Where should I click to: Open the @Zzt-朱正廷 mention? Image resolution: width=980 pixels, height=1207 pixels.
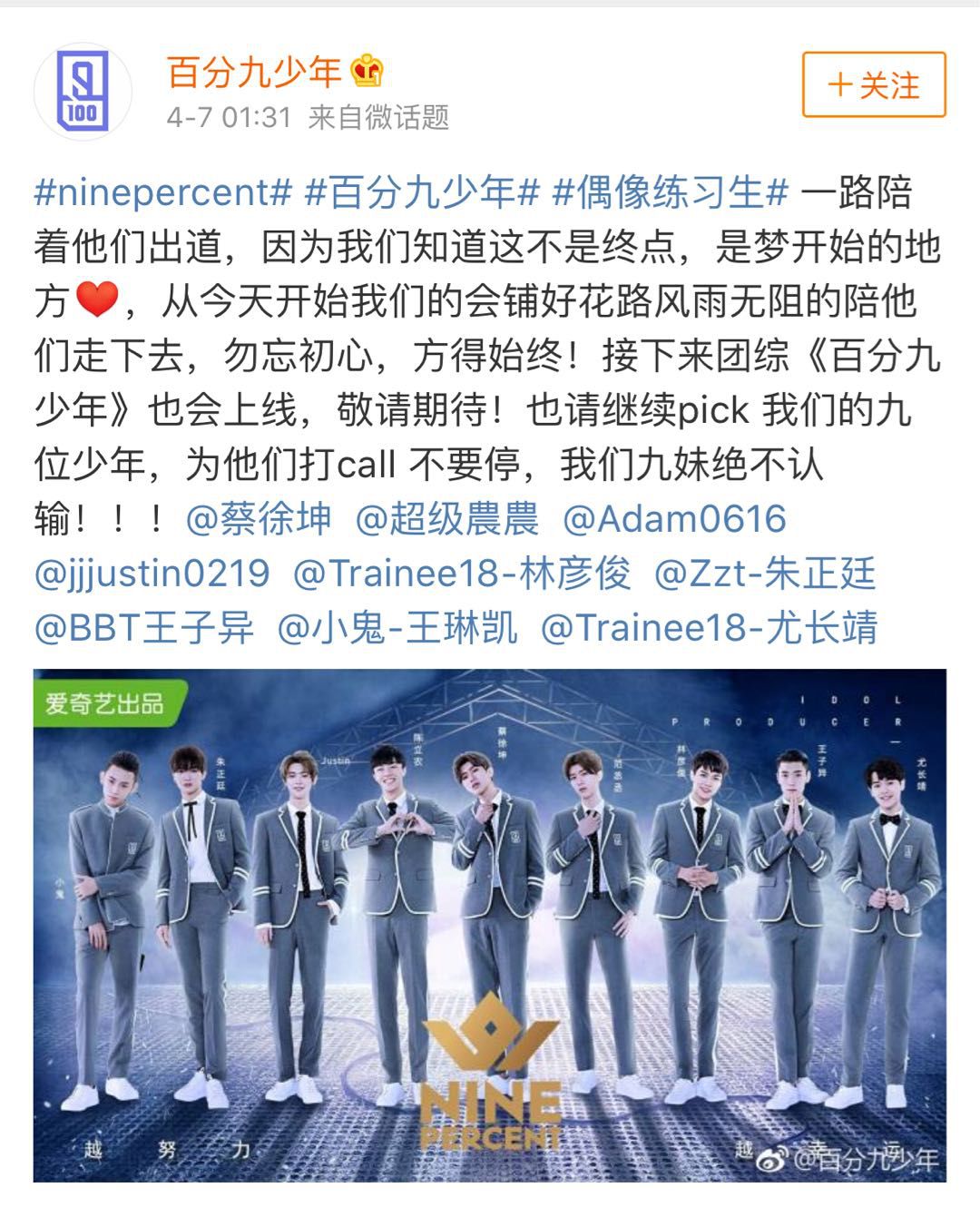point(765,574)
